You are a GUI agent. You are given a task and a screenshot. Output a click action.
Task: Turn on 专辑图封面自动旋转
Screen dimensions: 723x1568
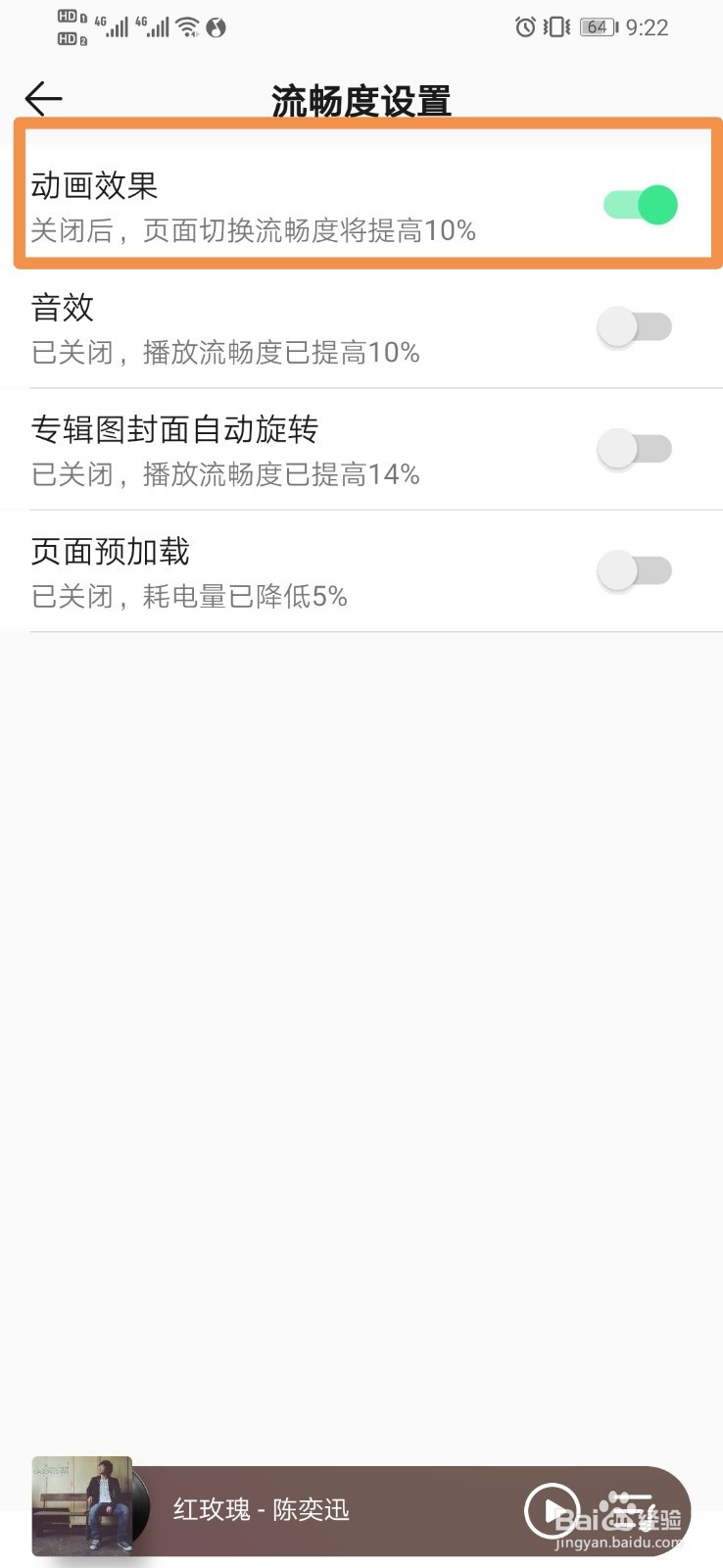click(635, 448)
